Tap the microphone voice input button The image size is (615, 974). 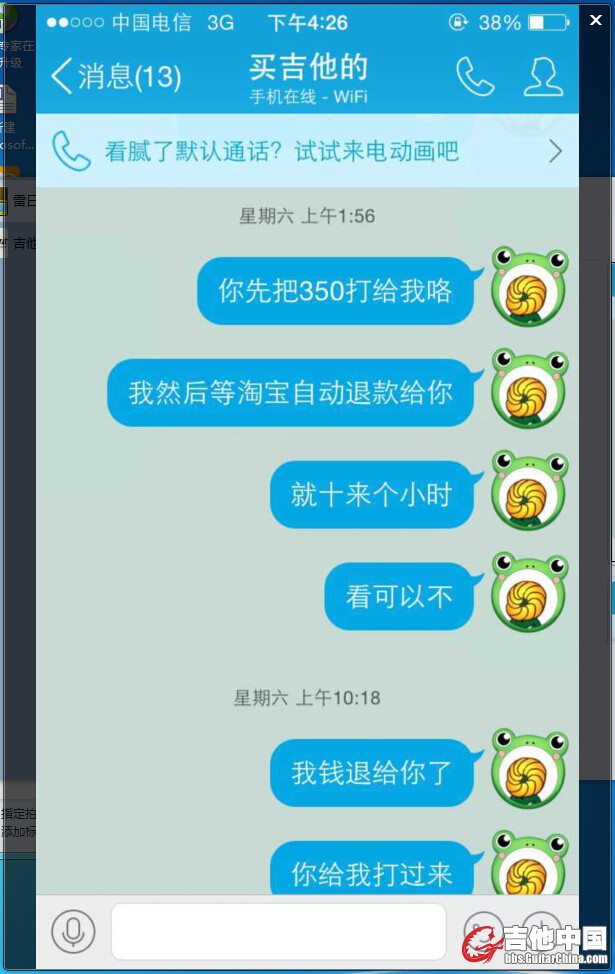pyautogui.click(x=73, y=931)
